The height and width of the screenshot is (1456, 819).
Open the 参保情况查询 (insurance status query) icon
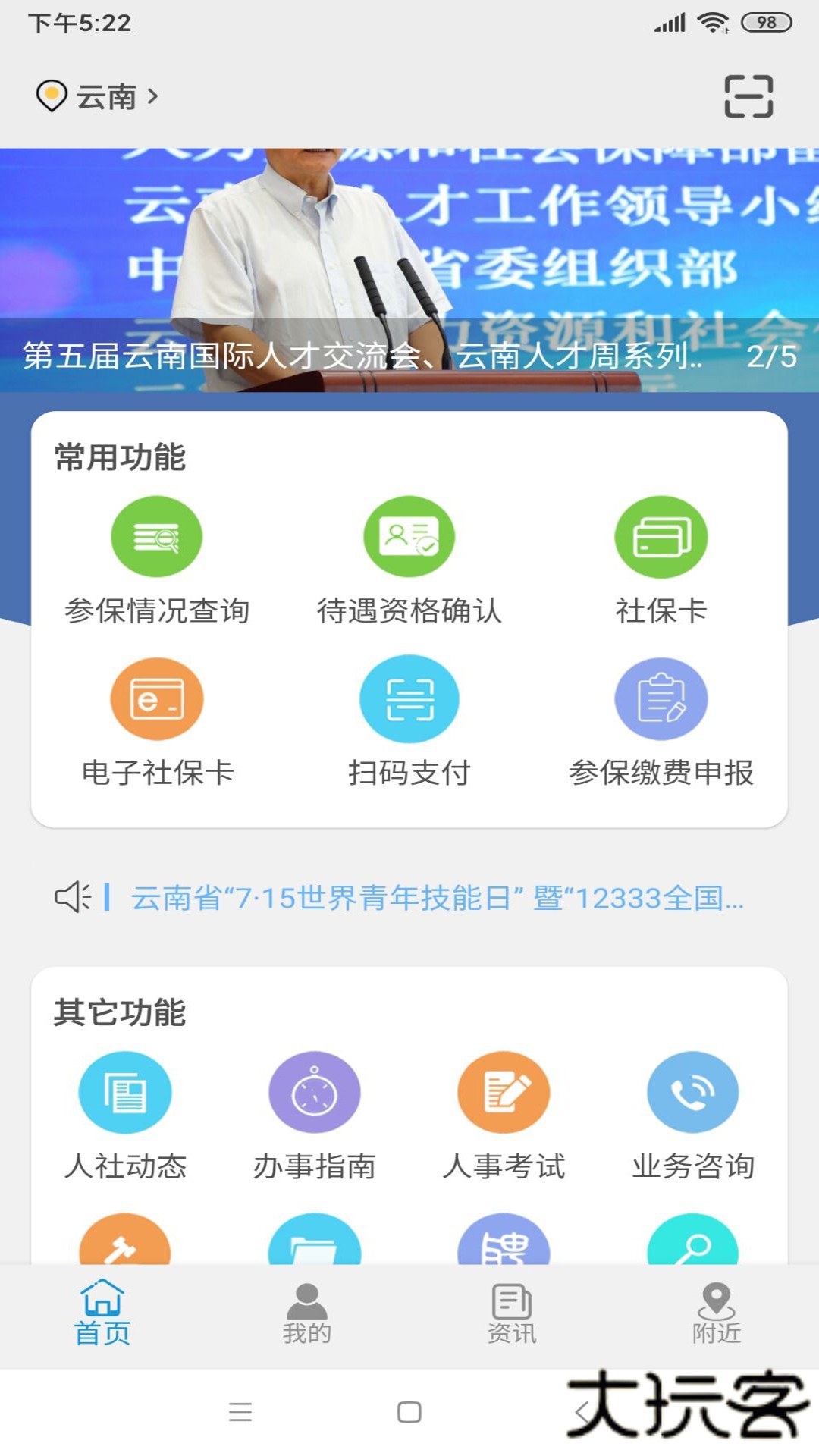point(156,537)
